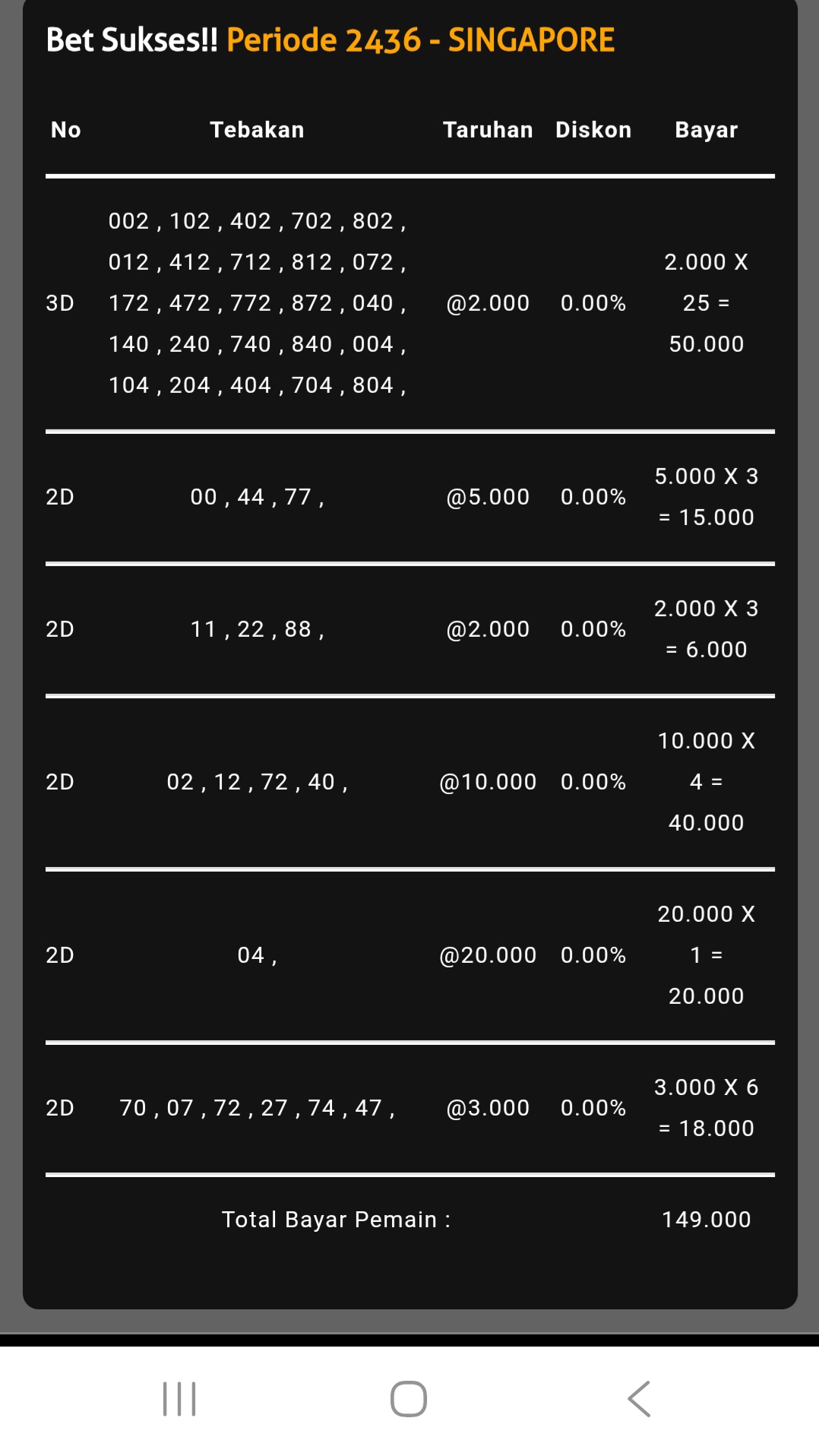Screen dimensions: 819x1456
Task: Go back using the navigation bar arrow
Action: (639, 1399)
